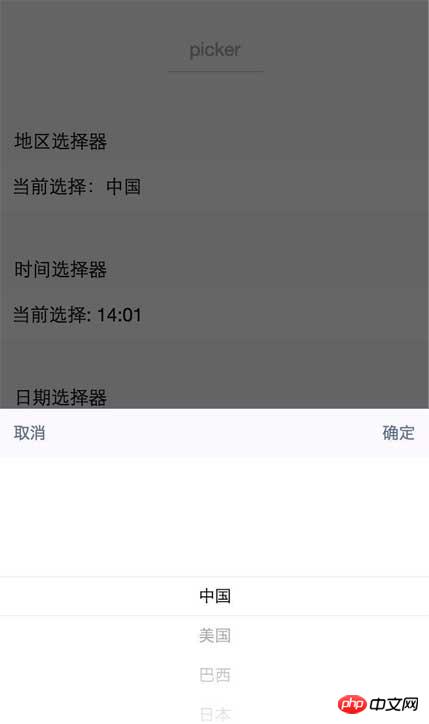The image size is (429, 724).
Task: Confirm the selection with 确定
Action: click(x=398, y=433)
